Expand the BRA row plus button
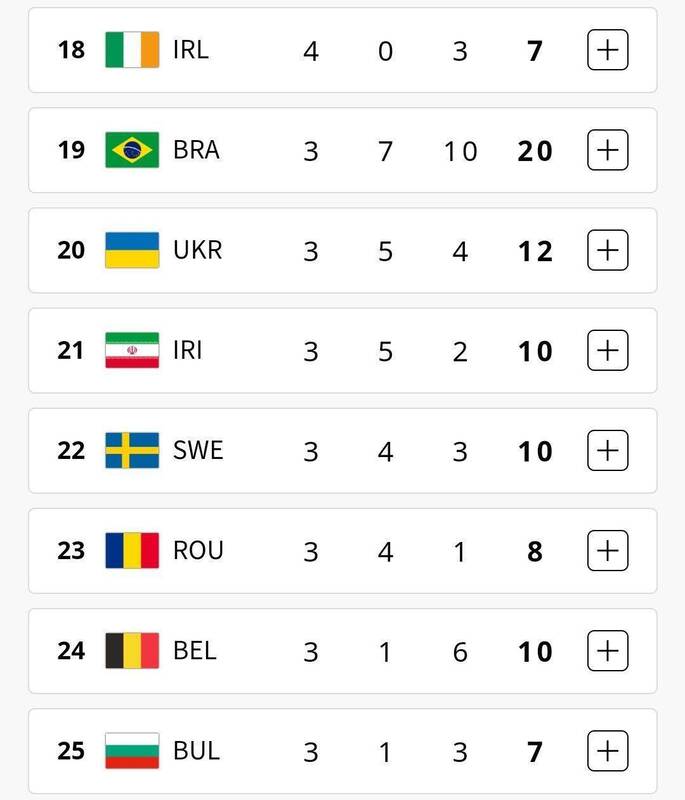The width and height of the screenshot is (685, 800). [607, 150]
